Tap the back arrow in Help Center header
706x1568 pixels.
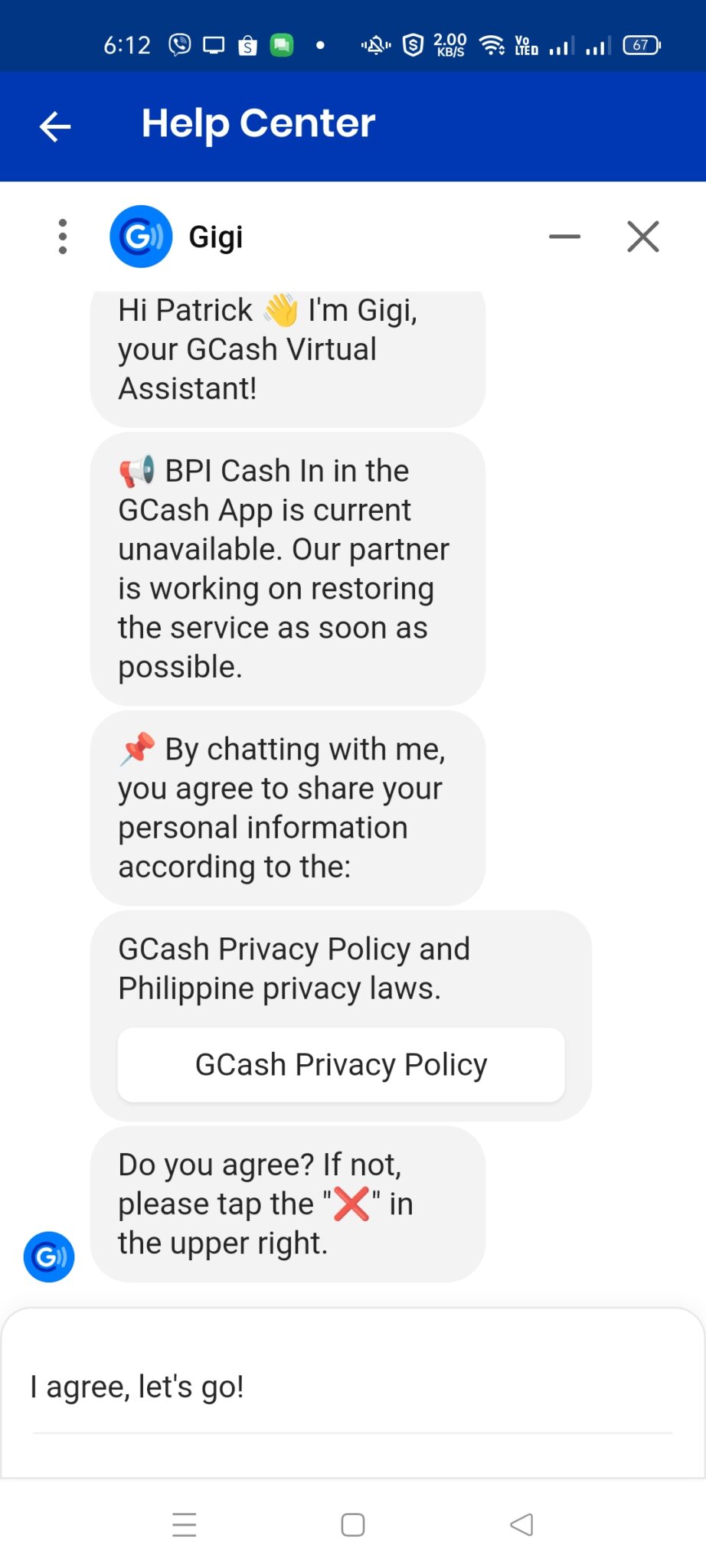(x=54, y=126)
